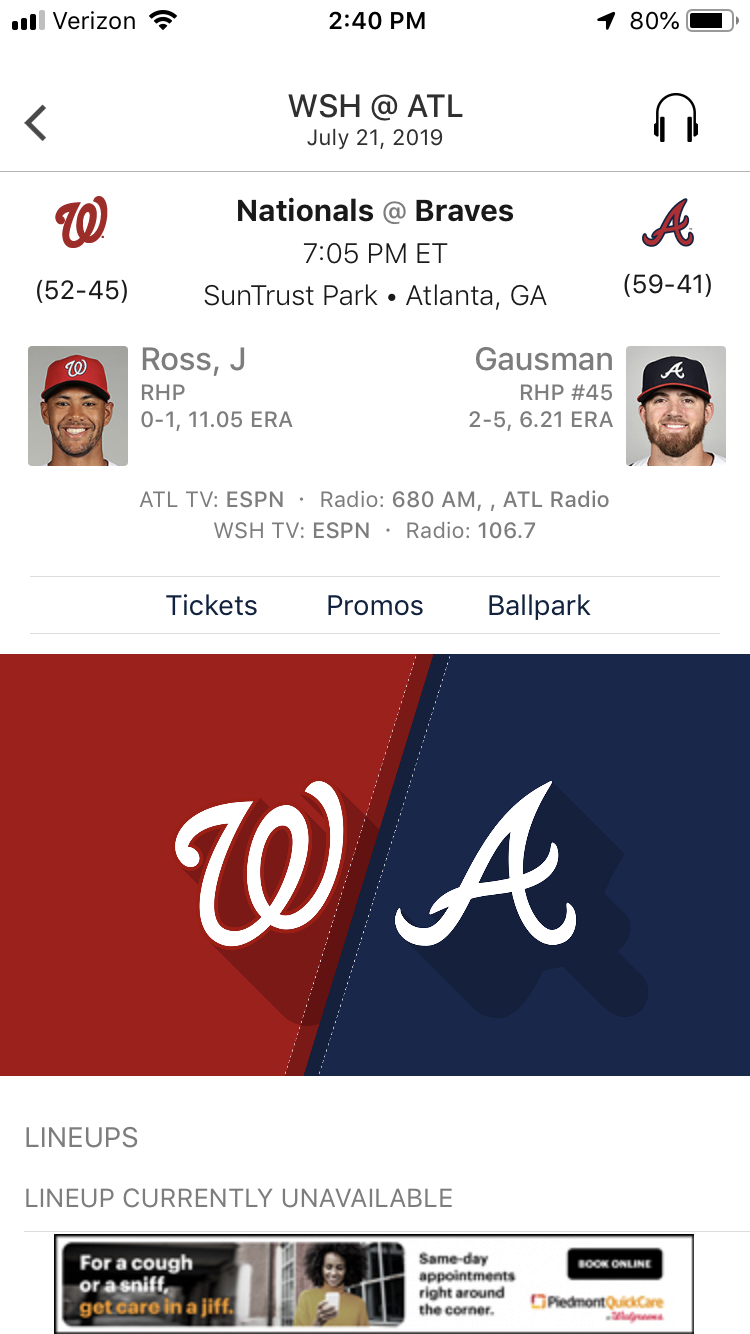The image size is (750, 1334).
Task: Open Ballpark information
Action: (x=539, y=606)
